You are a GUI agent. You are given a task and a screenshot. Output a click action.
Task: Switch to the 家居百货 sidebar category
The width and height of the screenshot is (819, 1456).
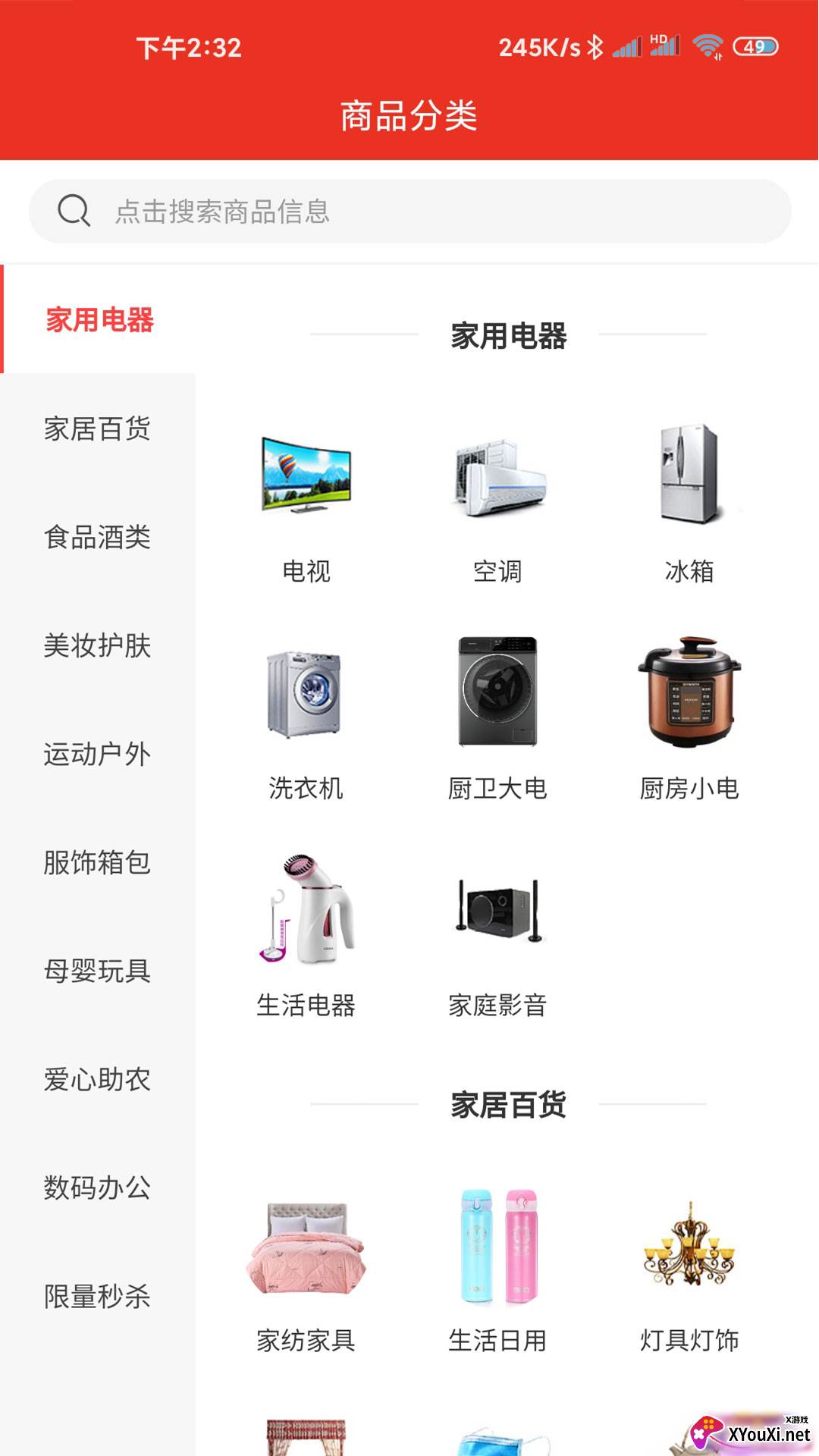point(97,429)
